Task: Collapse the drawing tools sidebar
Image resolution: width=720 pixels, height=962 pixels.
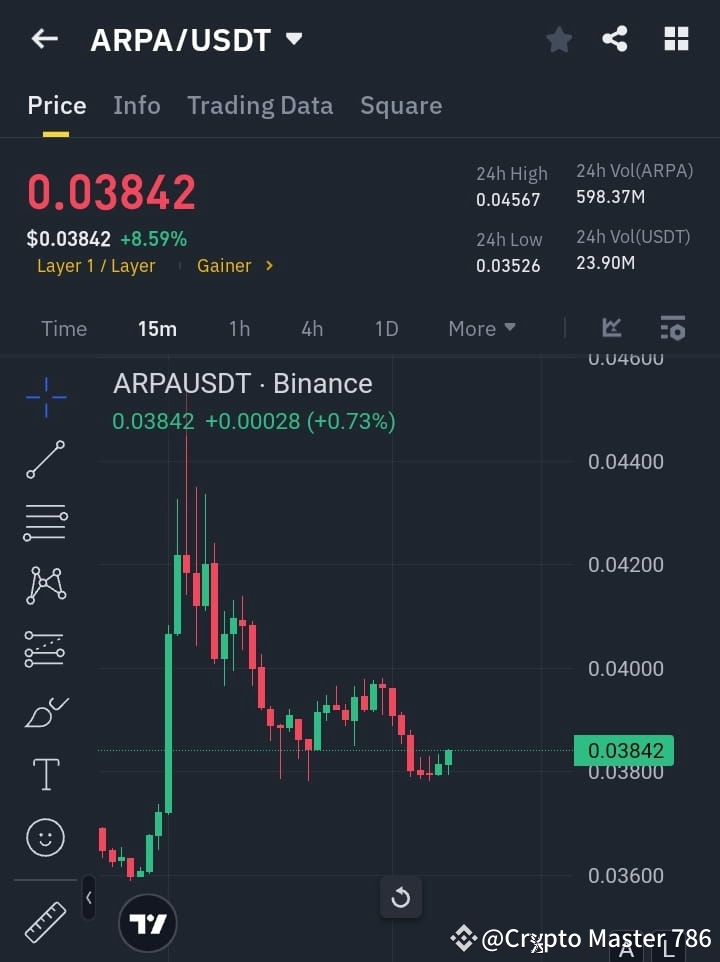Action: pos(88,898)
